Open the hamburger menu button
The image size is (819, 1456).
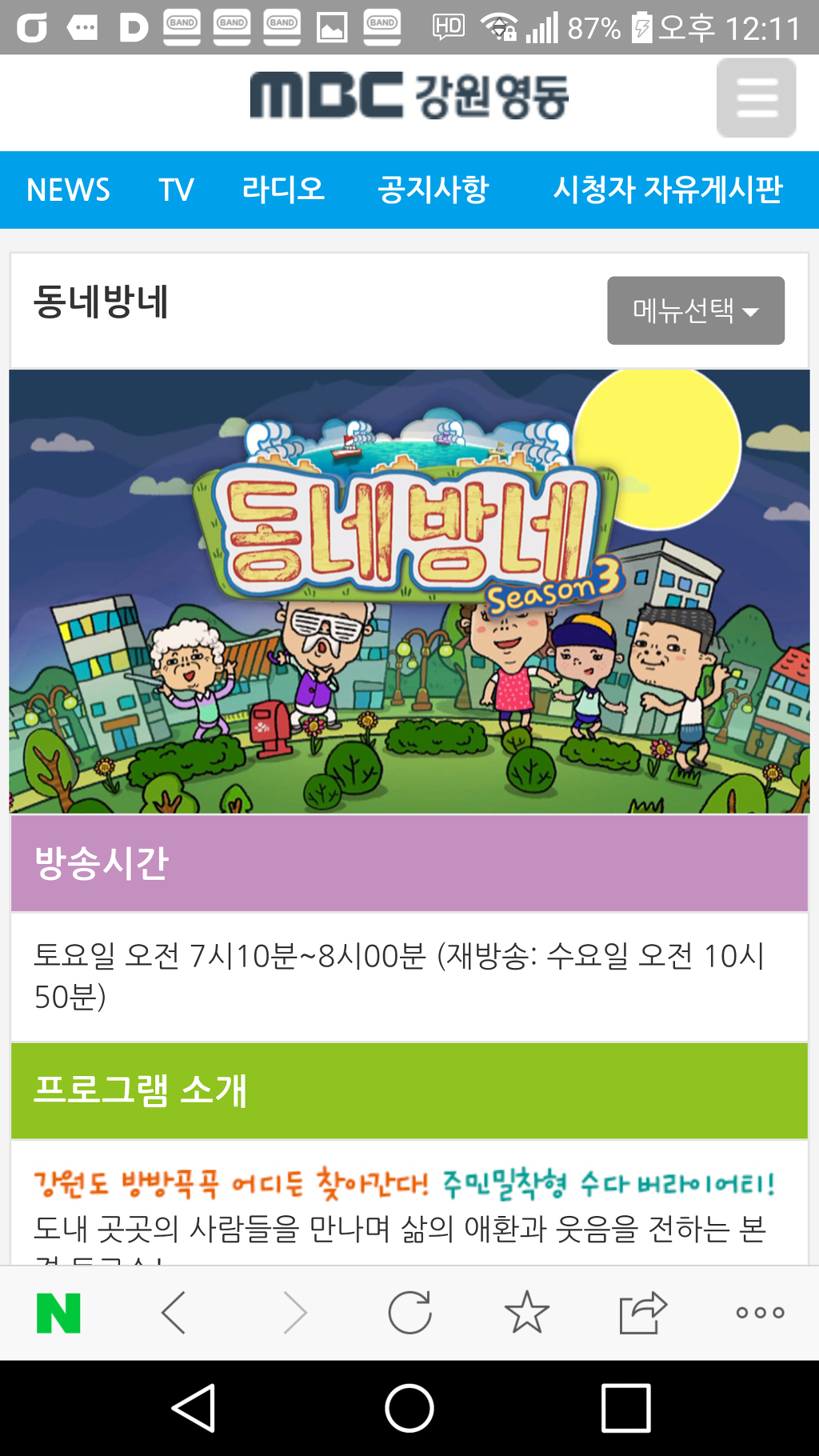tap(756, 98)
